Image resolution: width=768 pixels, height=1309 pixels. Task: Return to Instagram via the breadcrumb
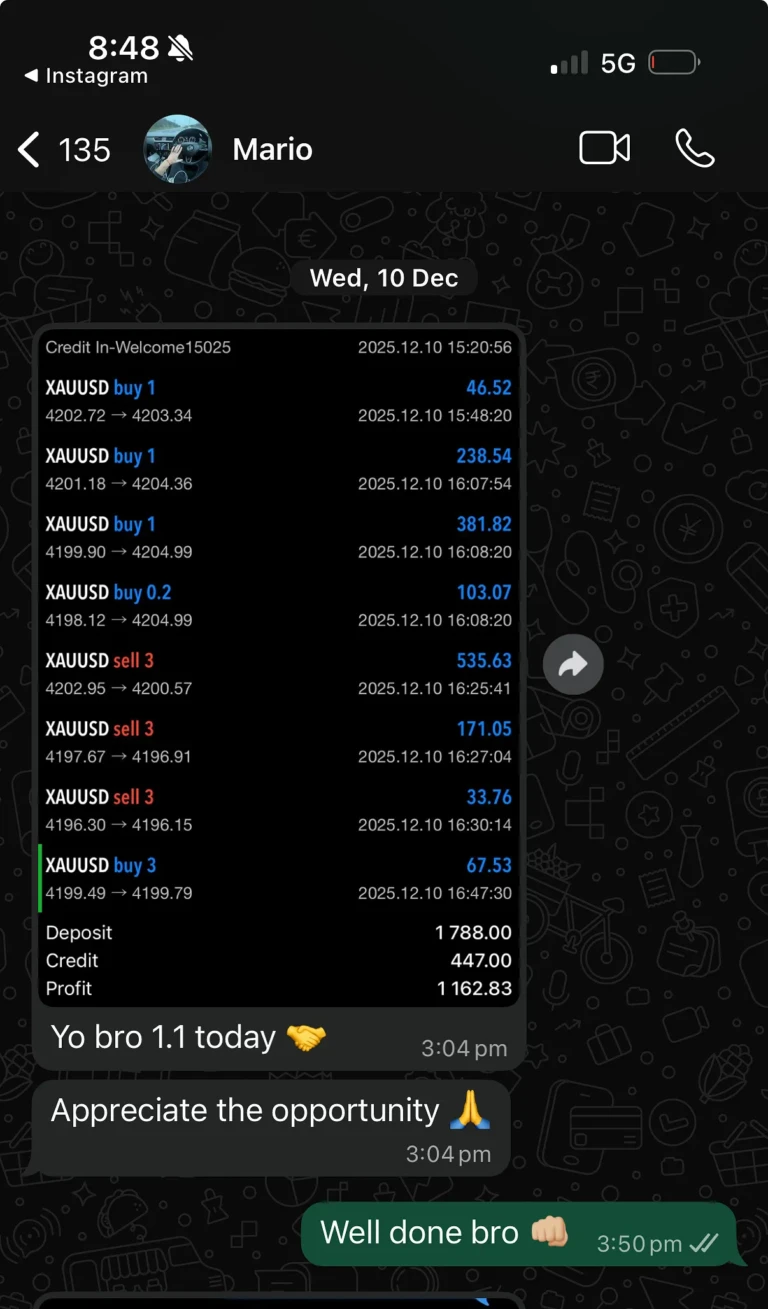pos(86,76)
